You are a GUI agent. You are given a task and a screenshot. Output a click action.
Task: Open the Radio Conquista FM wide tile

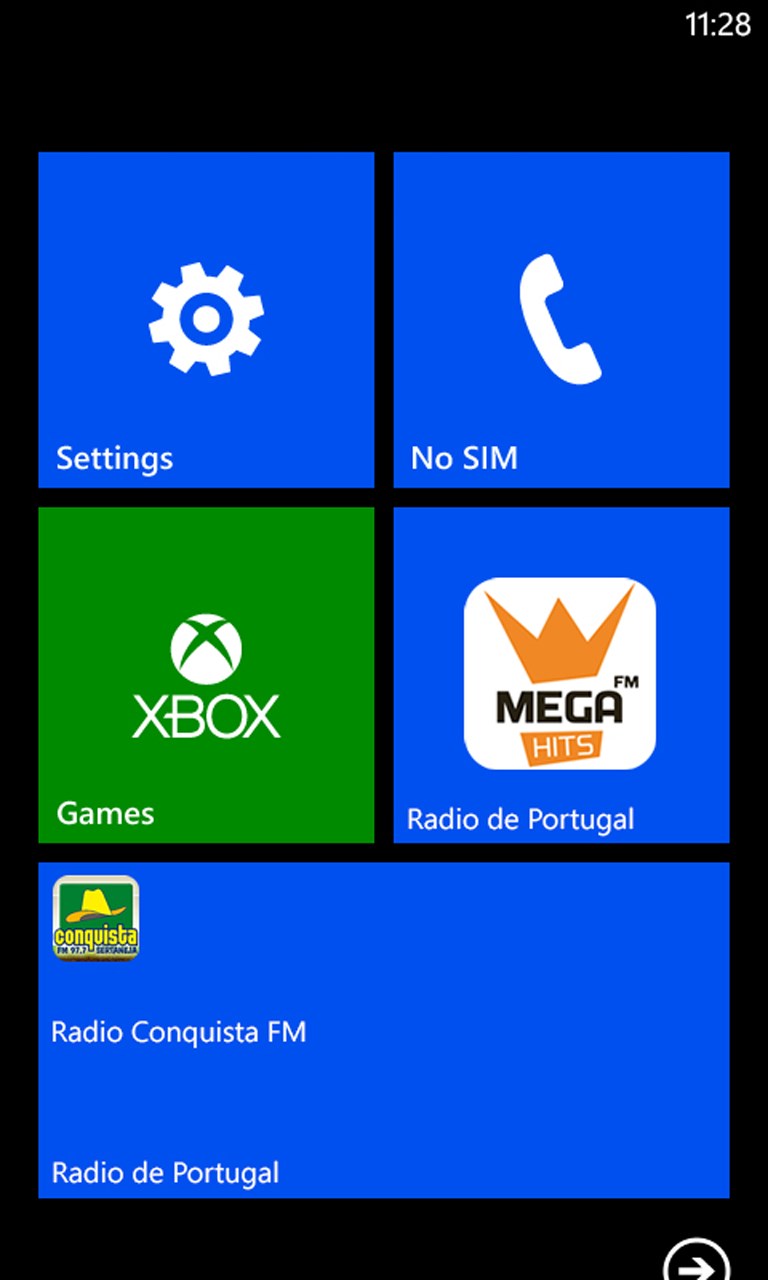[384, 1030]
